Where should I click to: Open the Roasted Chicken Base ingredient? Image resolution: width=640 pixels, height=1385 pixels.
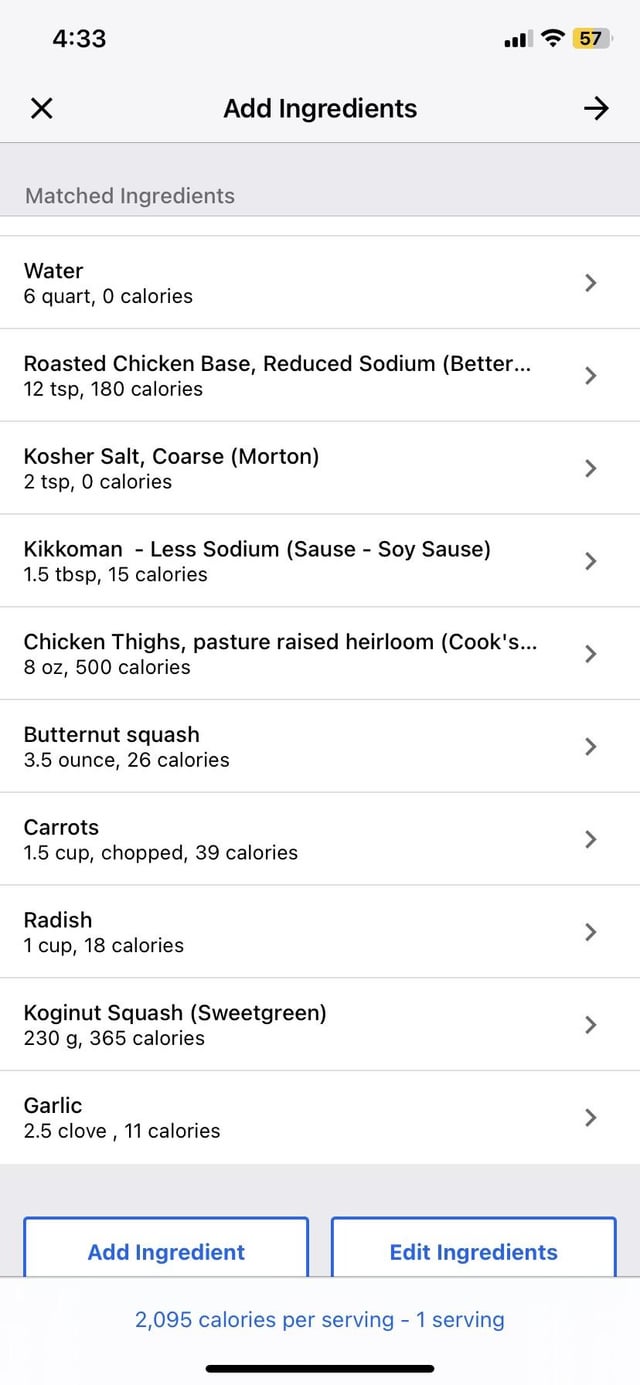click(x=320, y=375)
